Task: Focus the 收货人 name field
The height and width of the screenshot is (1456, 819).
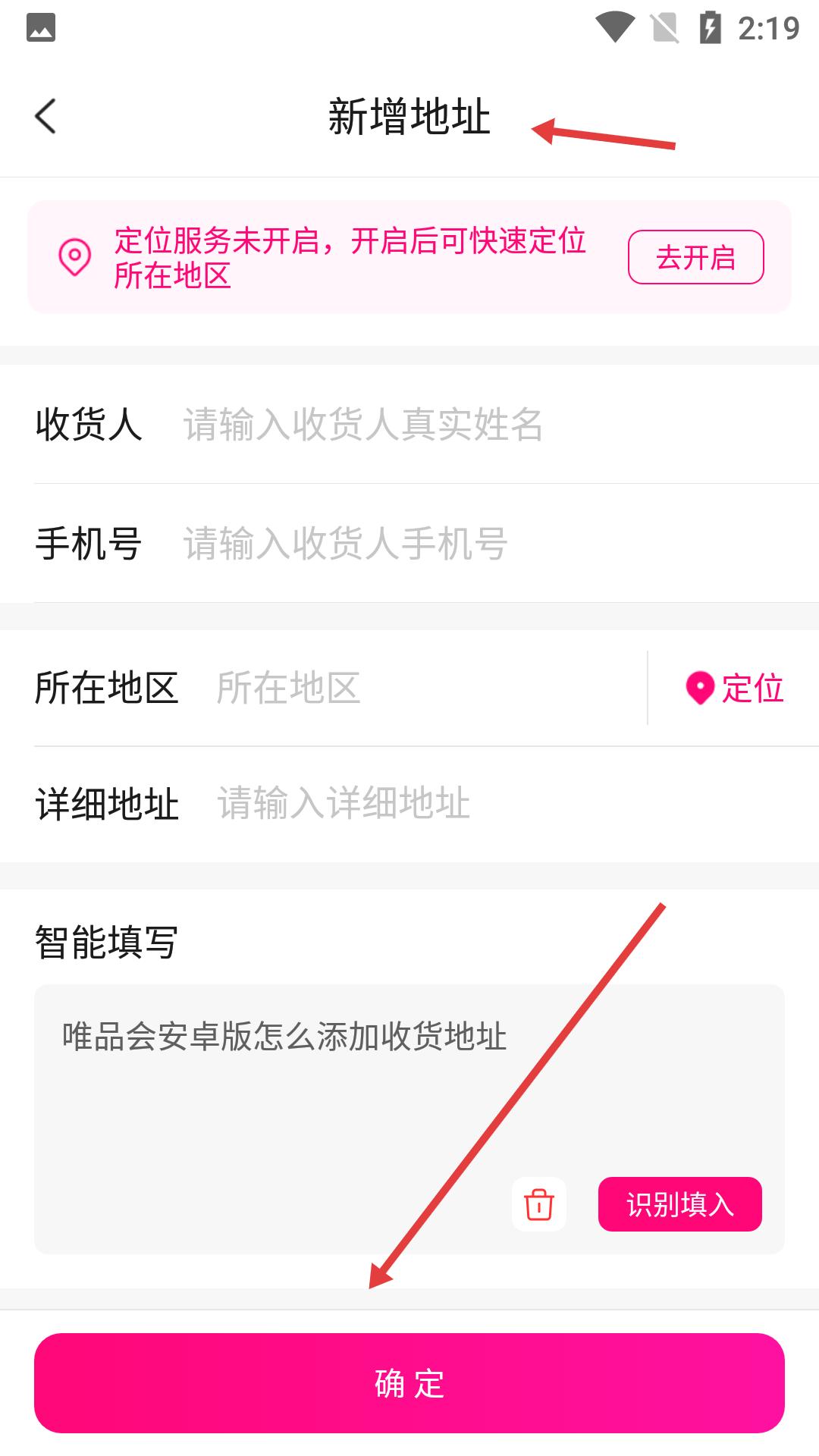Action: coord(455,424)
